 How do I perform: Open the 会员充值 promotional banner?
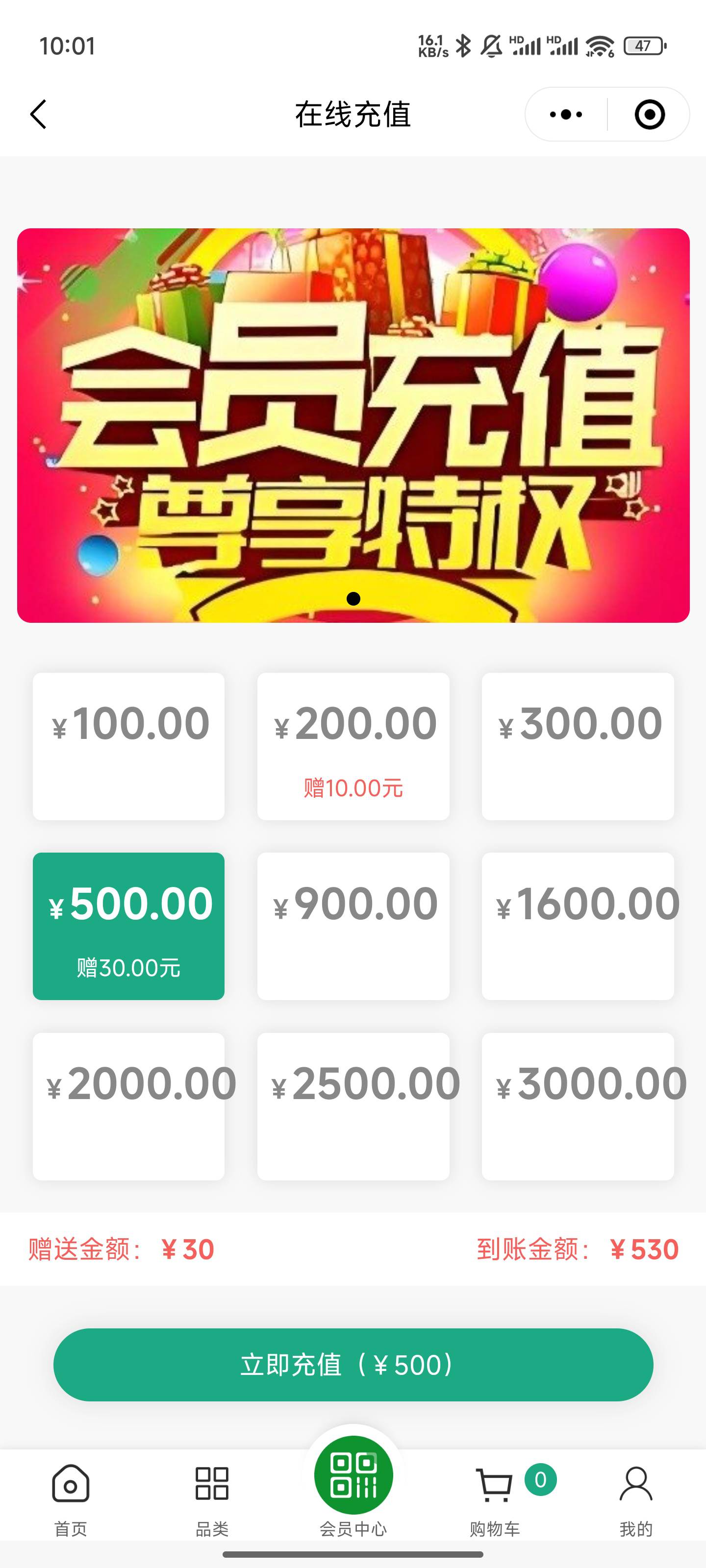[x=353, y=425]
